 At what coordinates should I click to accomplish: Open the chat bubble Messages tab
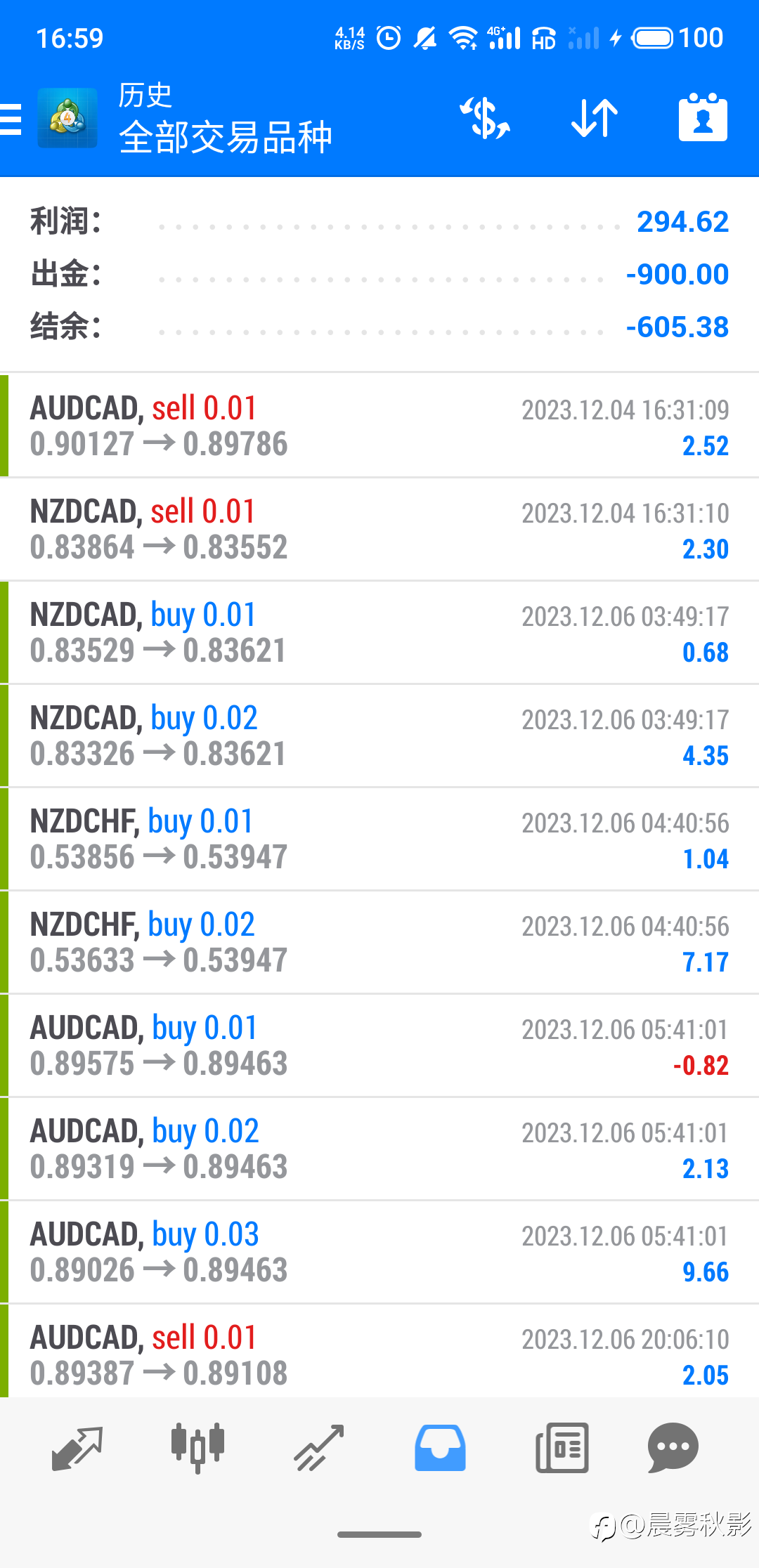tap(673, 1448)
